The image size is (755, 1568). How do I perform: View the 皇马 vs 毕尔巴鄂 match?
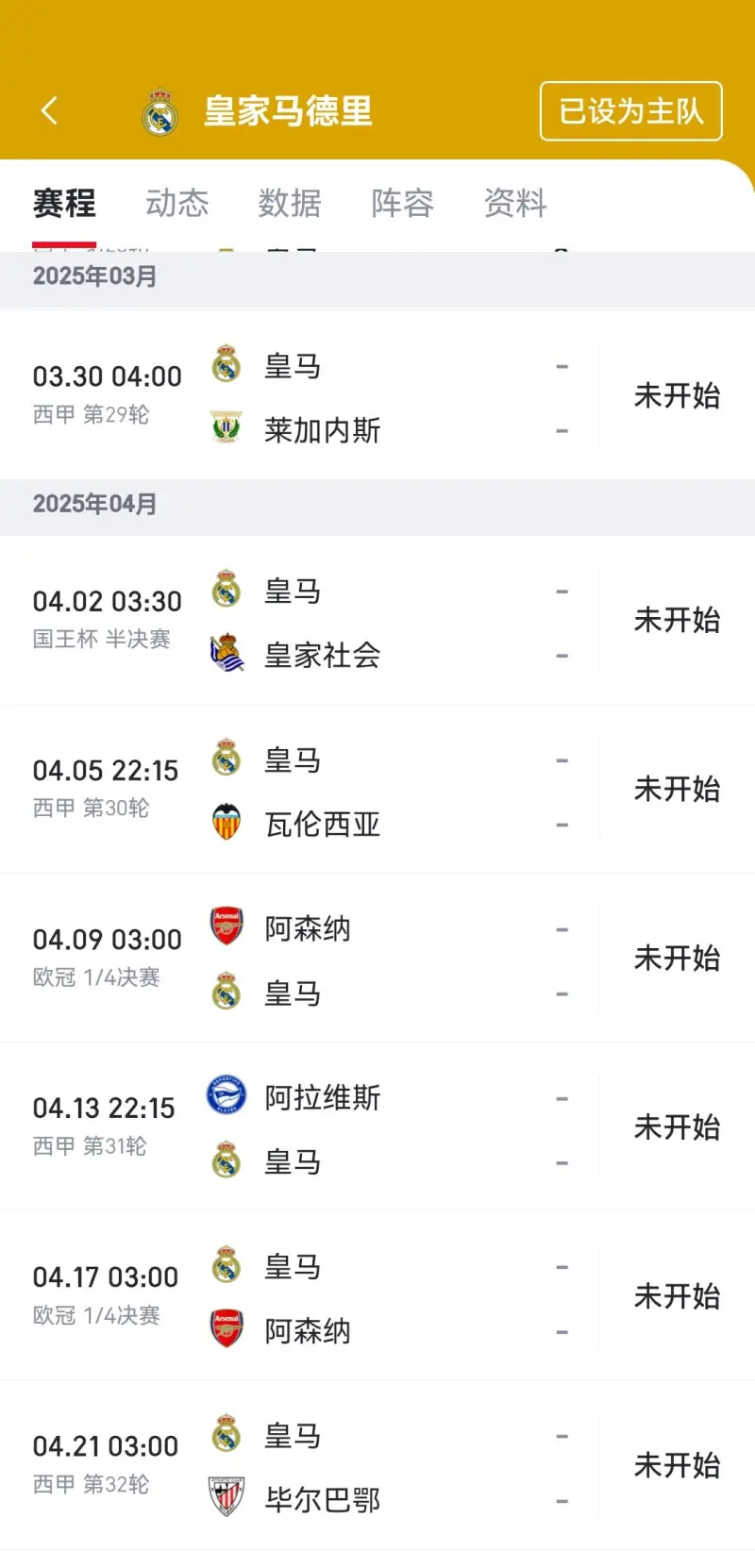pos(377,1465)
